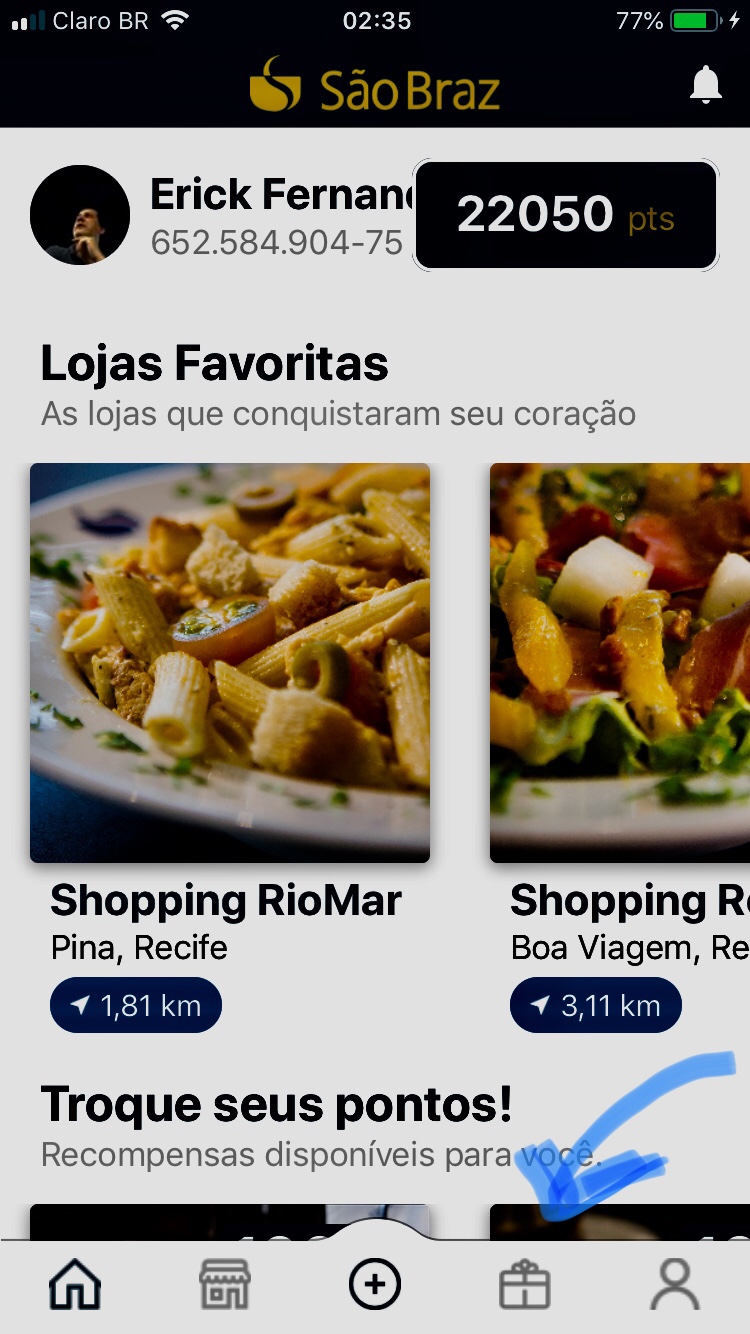Tap the 22050 pts balance badge

click(566, 216)
